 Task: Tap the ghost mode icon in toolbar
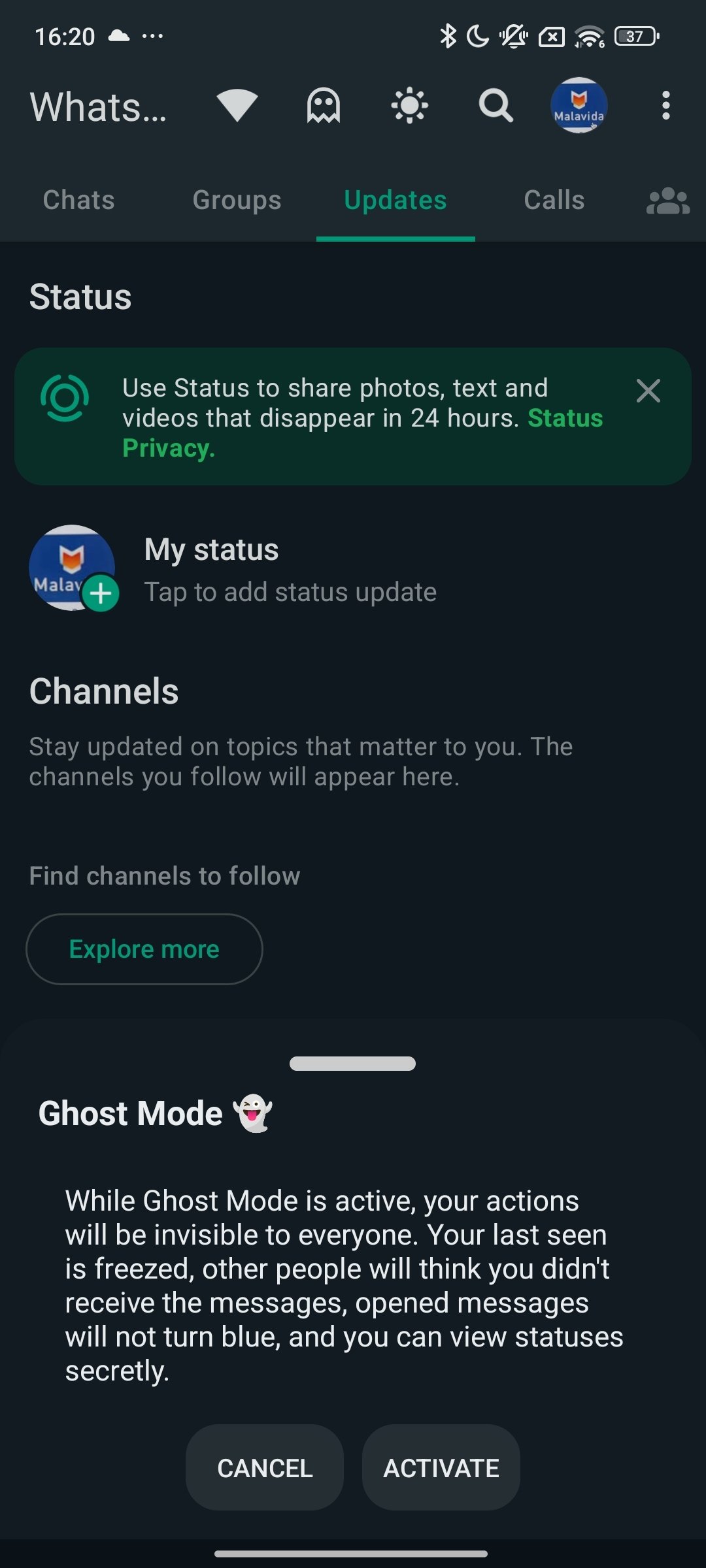tap(324, 106)
